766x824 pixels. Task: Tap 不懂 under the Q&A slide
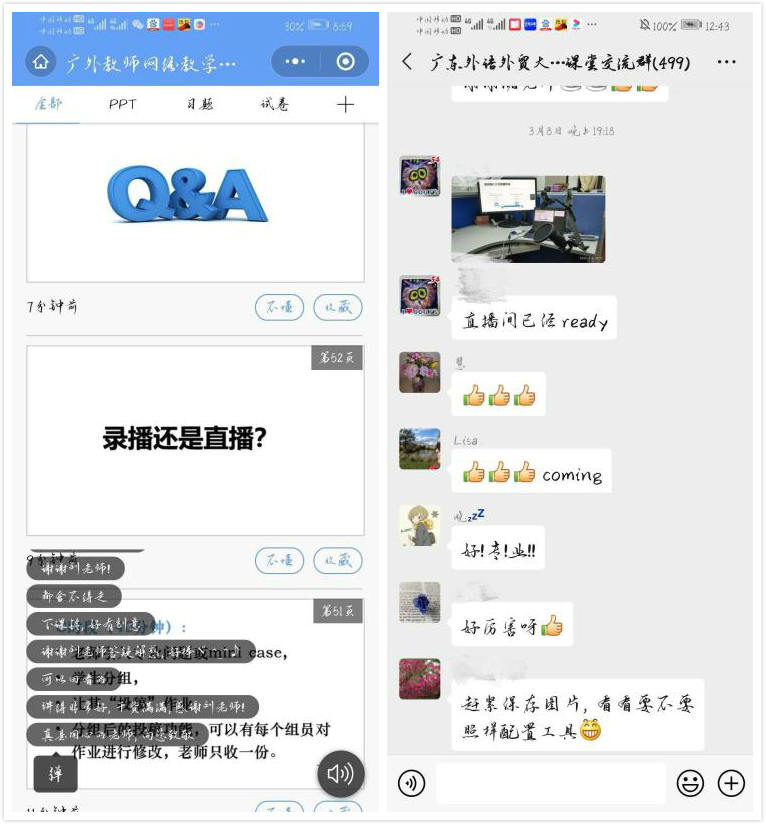pyautogui.click(x=280, y=307)
